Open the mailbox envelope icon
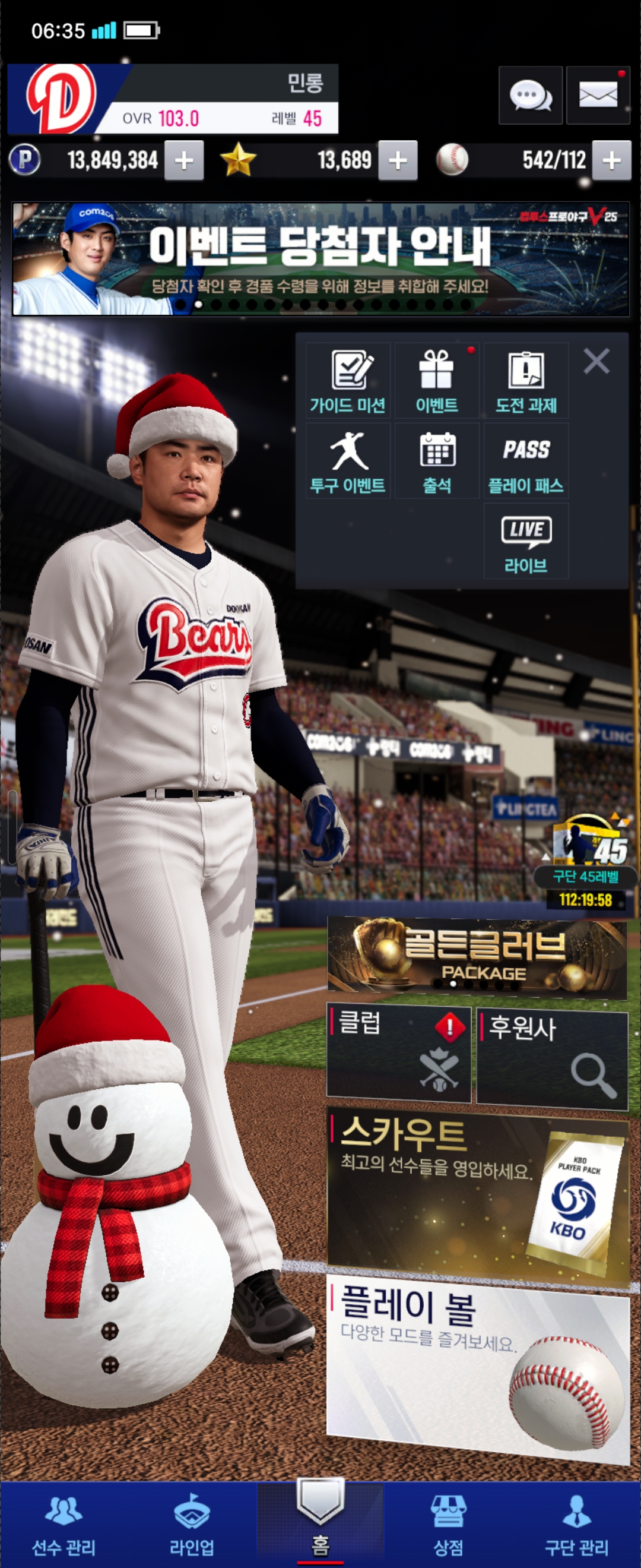Image resolution: width=641 pixels, height=1568 pixels. (598, 96)
